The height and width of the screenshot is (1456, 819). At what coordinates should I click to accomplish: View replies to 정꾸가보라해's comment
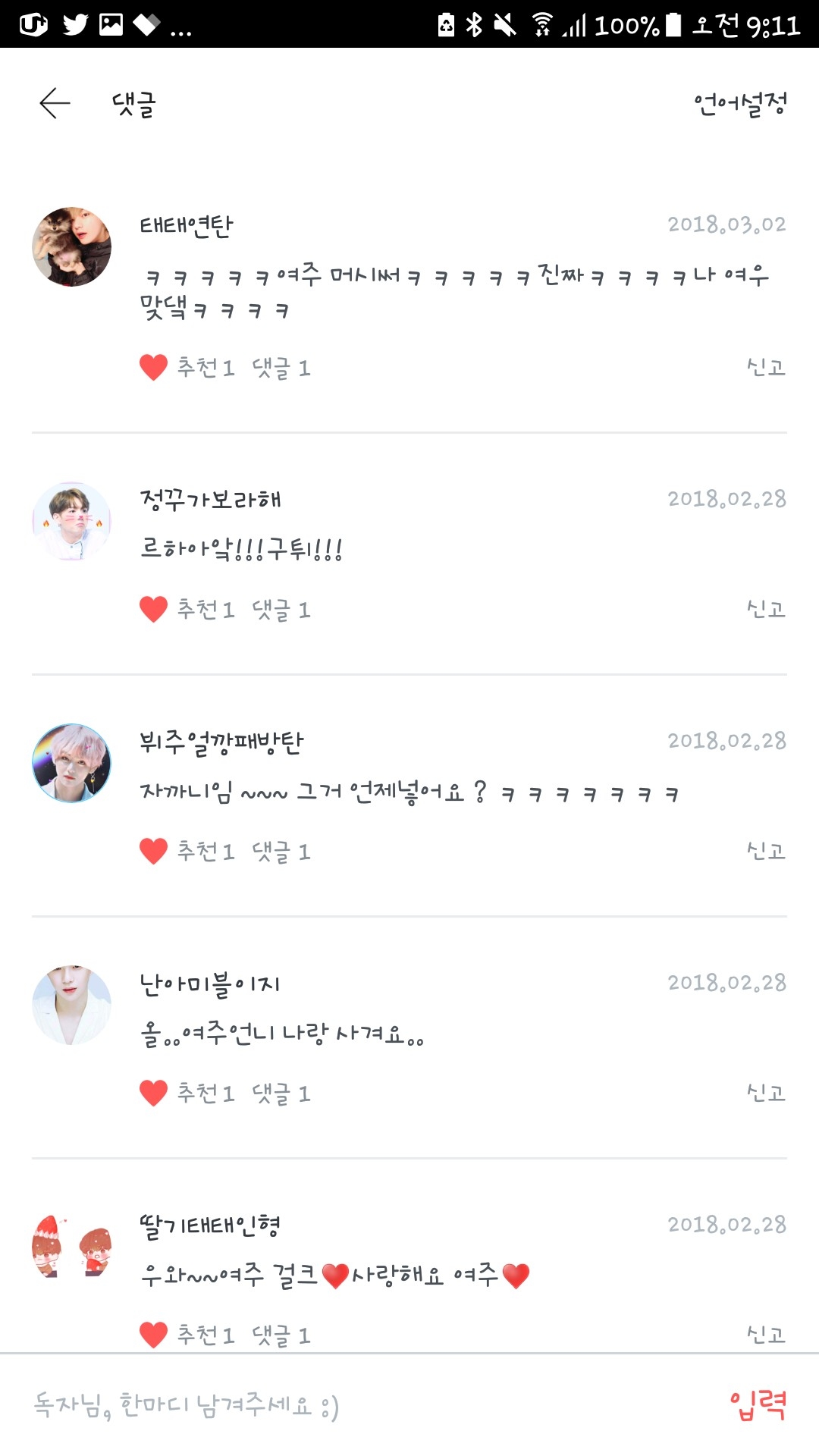(281, 610)
